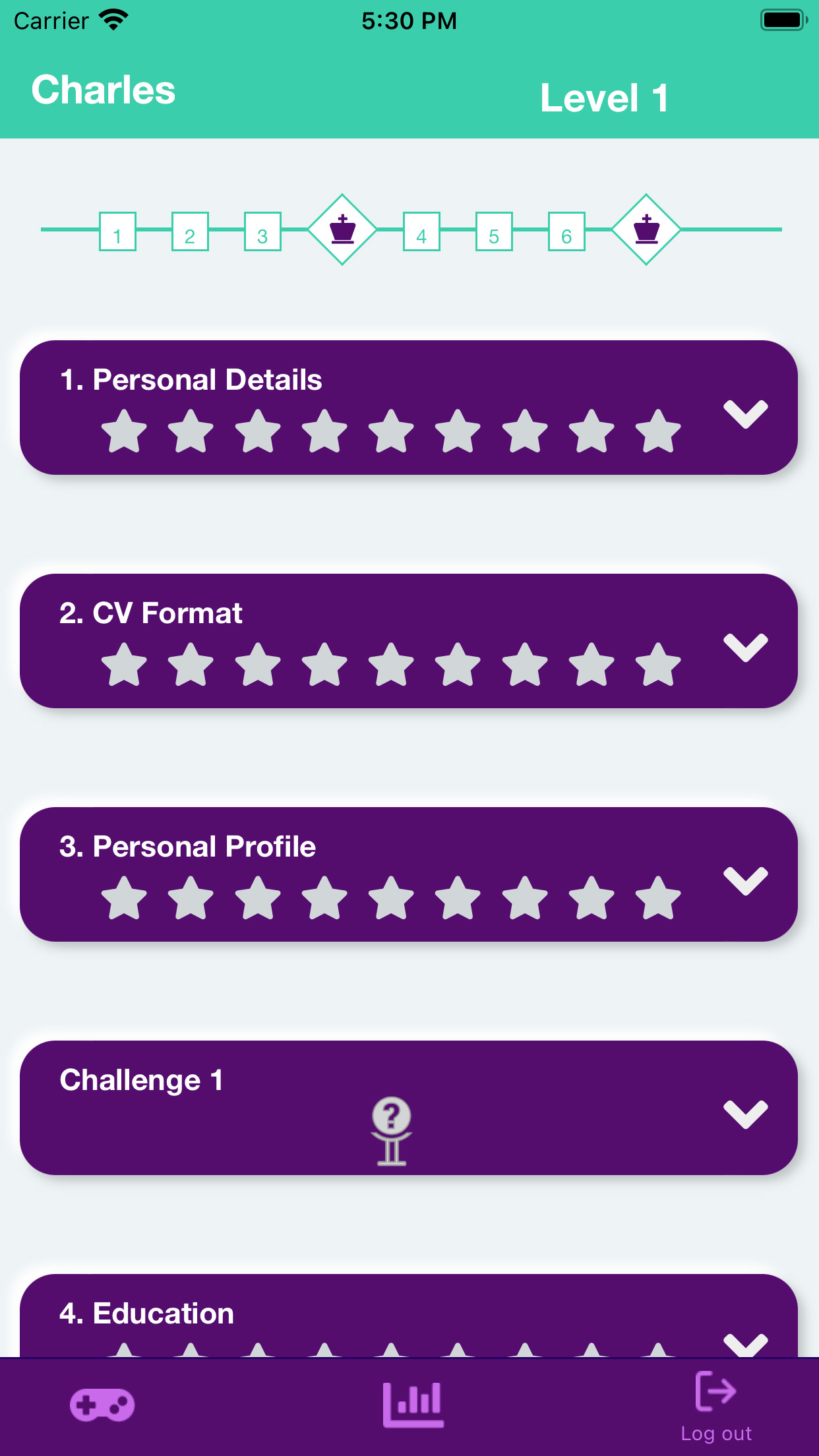Expand the Challenge 1 card

click(745, 1114)
